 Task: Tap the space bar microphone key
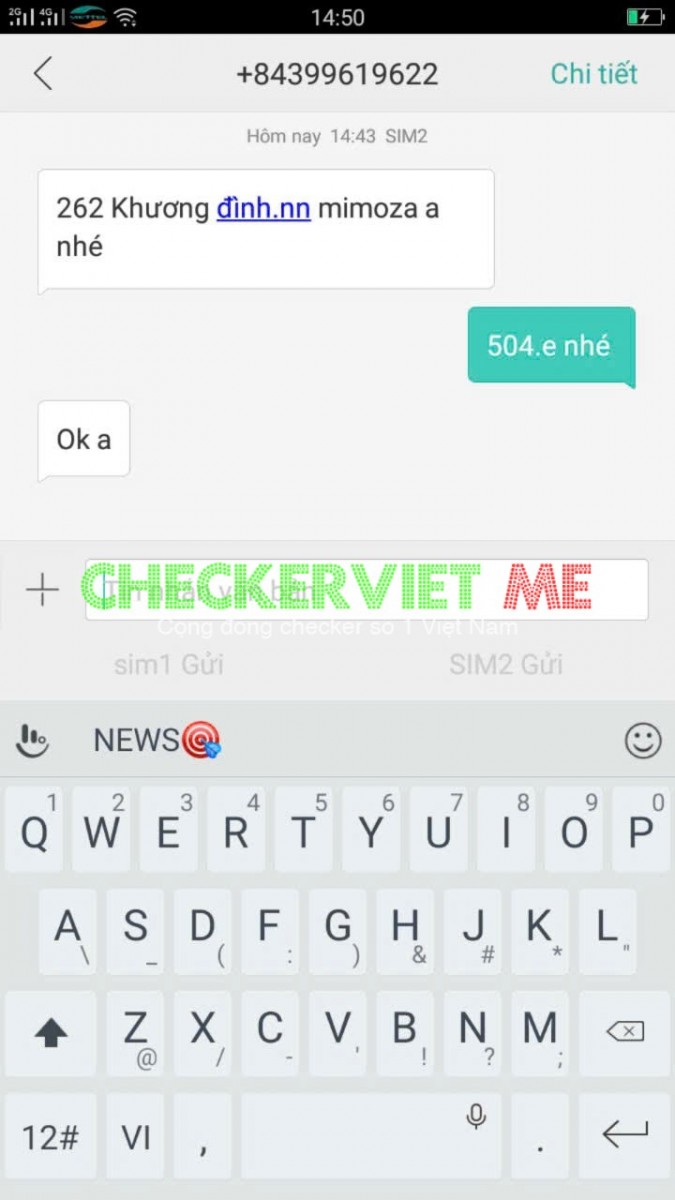click(371, 1135)
